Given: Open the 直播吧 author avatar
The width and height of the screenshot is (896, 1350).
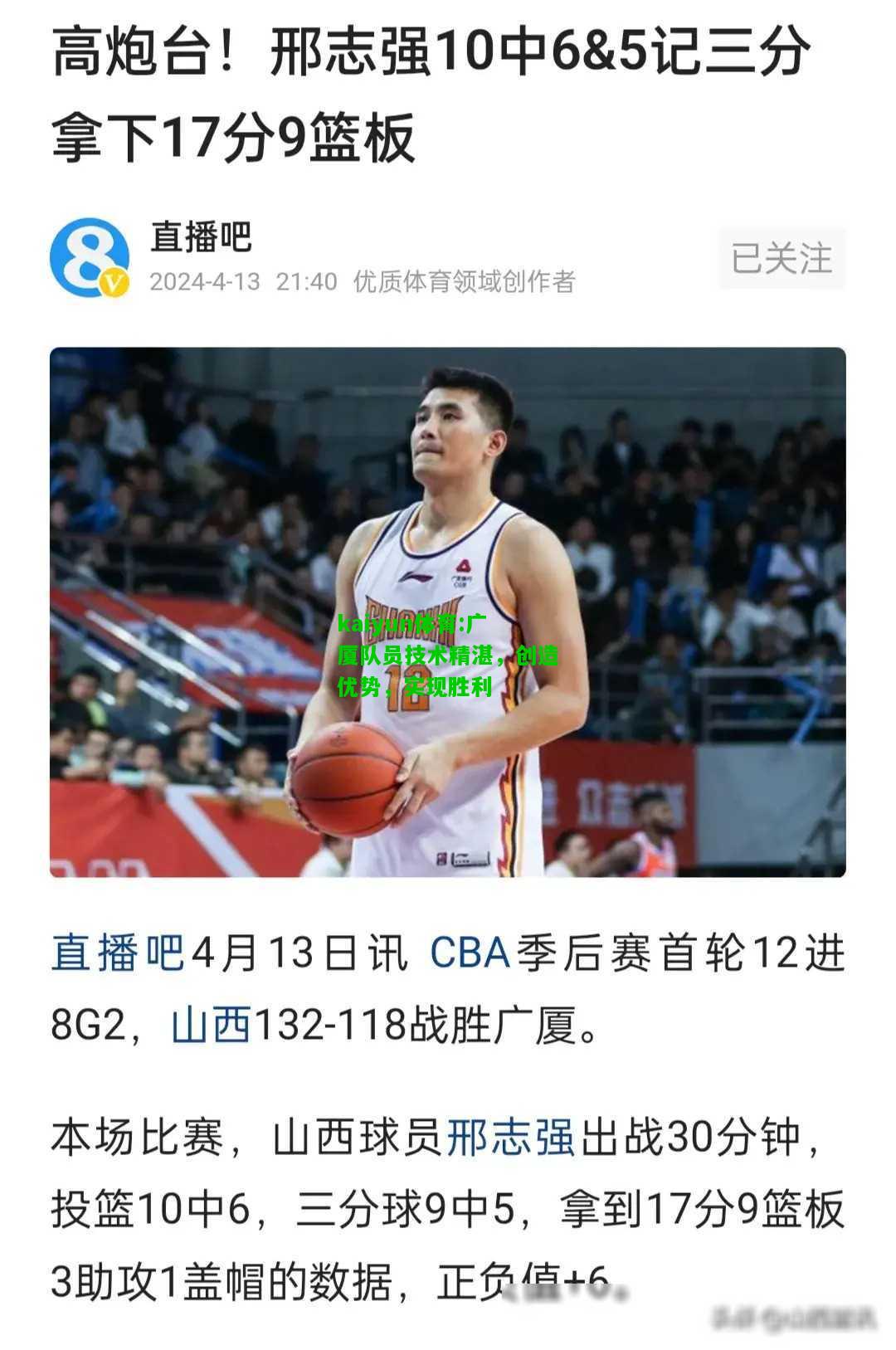Looking at the screenshot, I should [x=90, y=258].
